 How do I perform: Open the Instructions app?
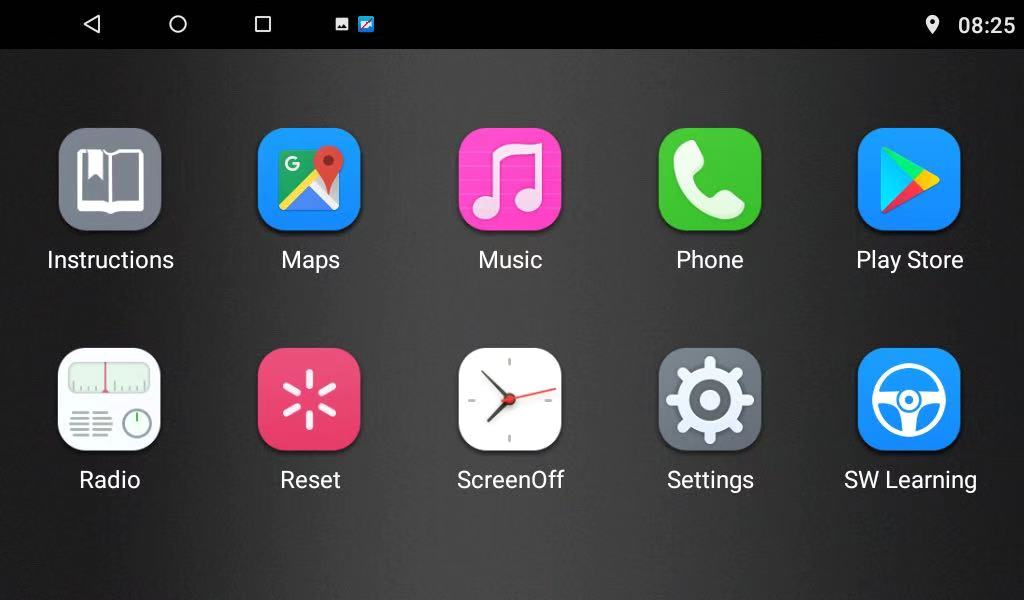(110, 180)
